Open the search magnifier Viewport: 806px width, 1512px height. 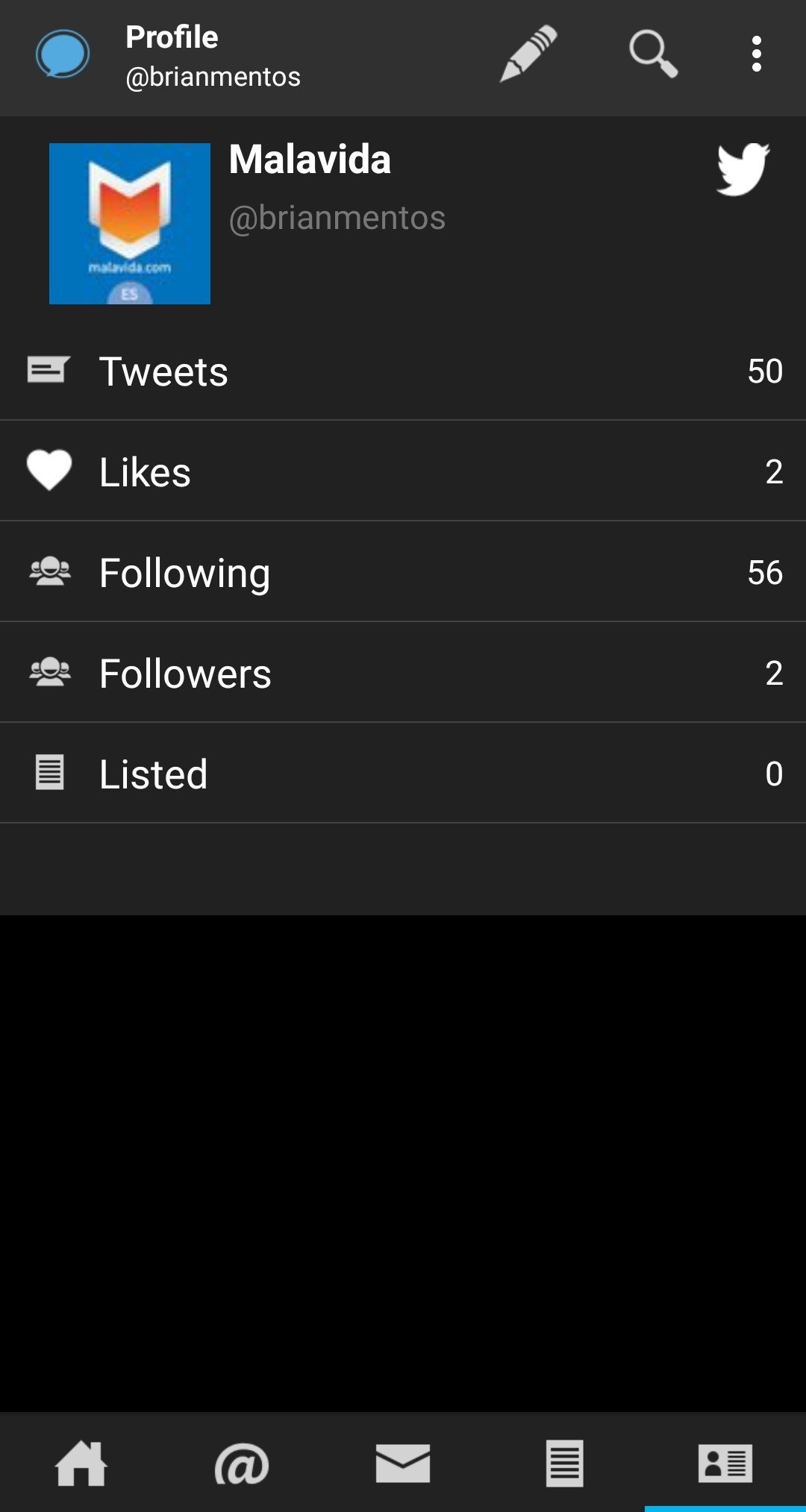pyautogui.click(x=653, y=54)
